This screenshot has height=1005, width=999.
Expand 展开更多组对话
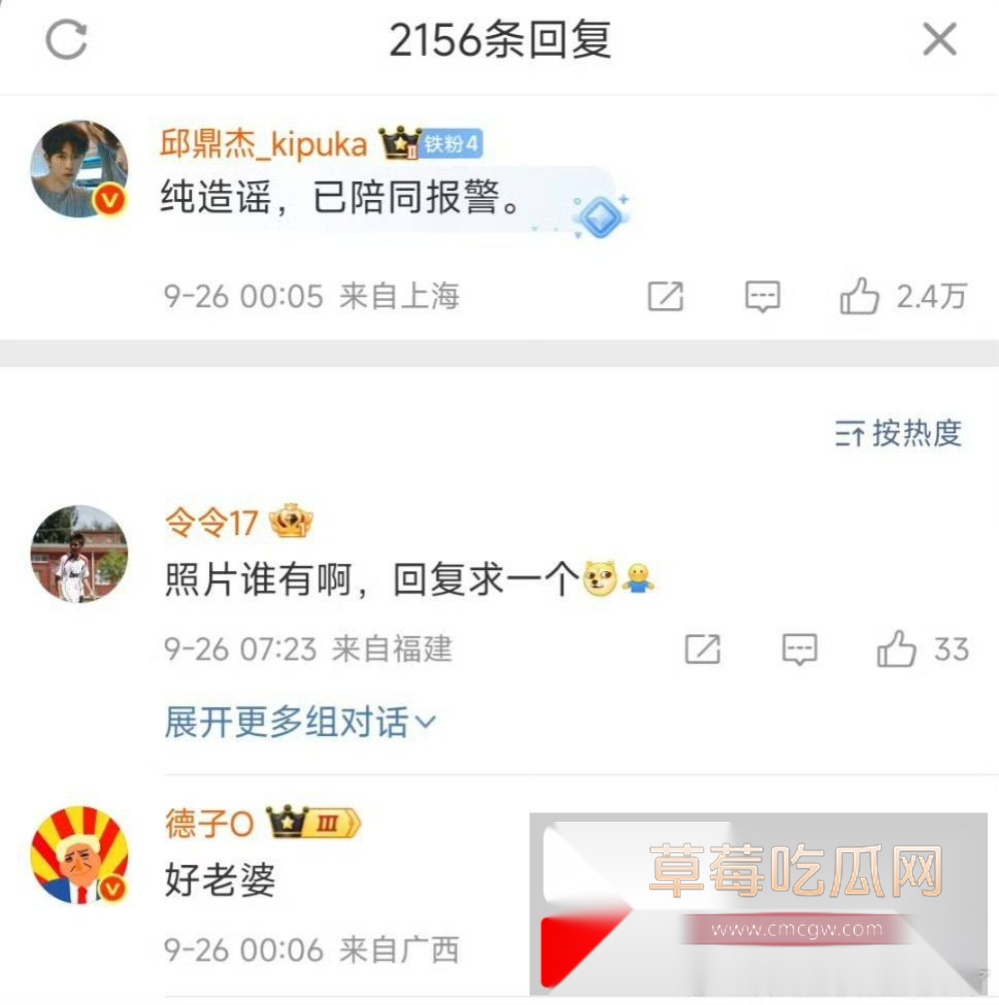300,721
